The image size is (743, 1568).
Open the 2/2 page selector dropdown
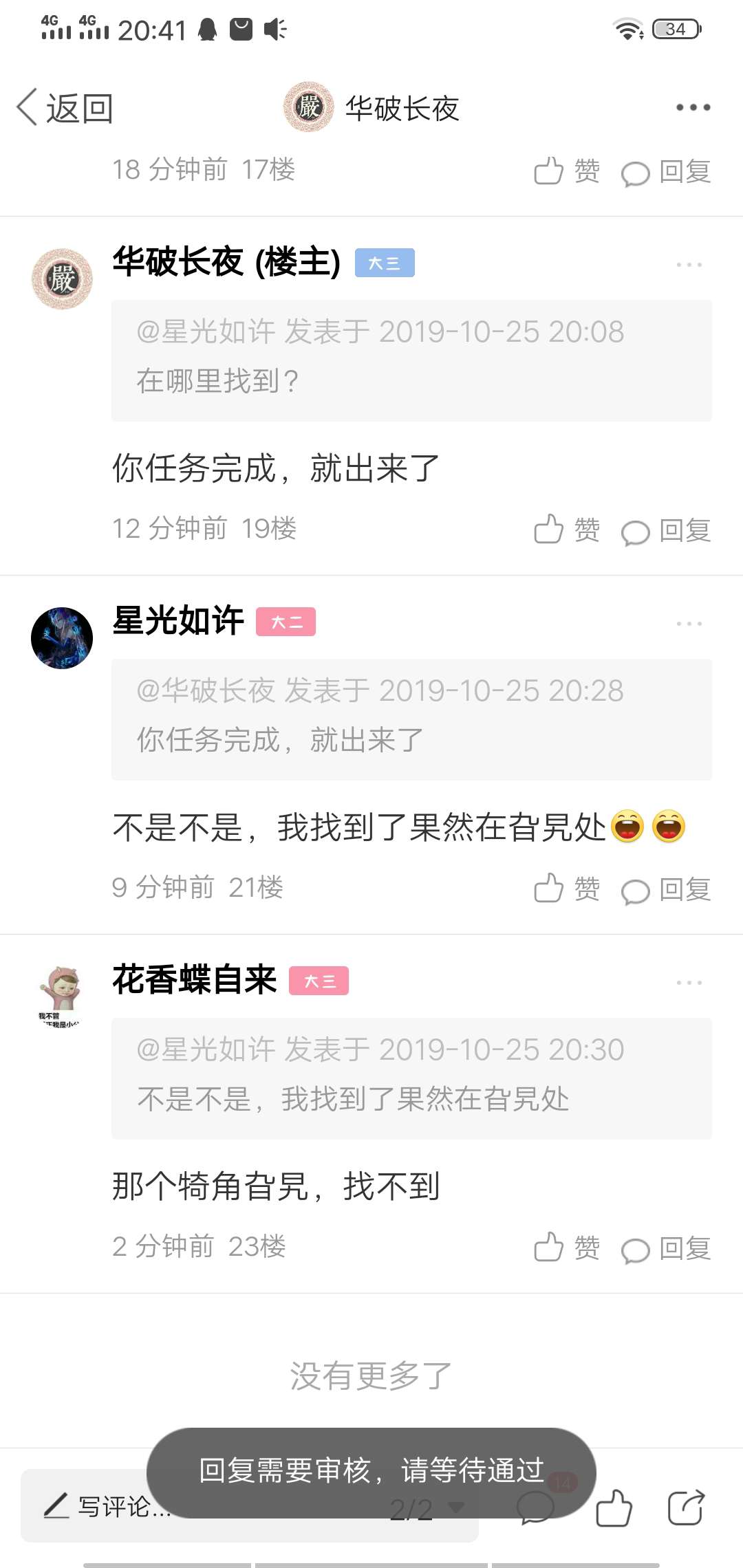point(427,1509)
